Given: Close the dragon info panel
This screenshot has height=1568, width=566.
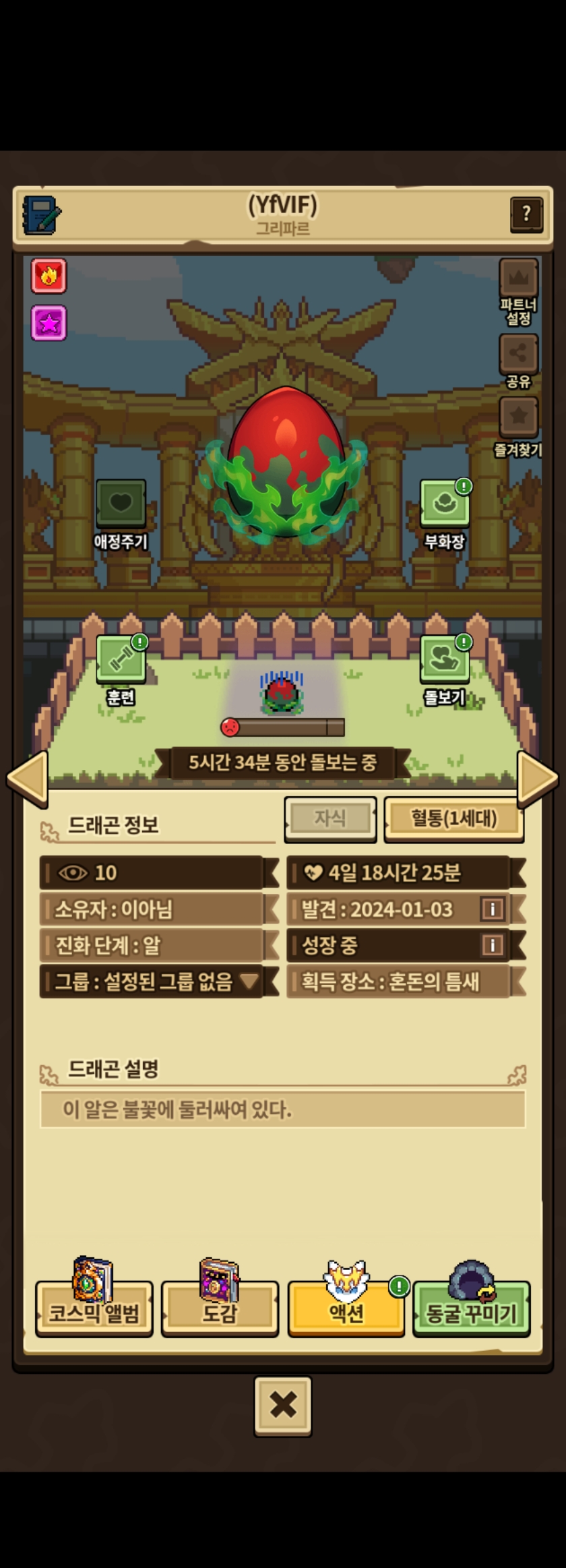Looking at the screenshot, I should [283, 1406].
